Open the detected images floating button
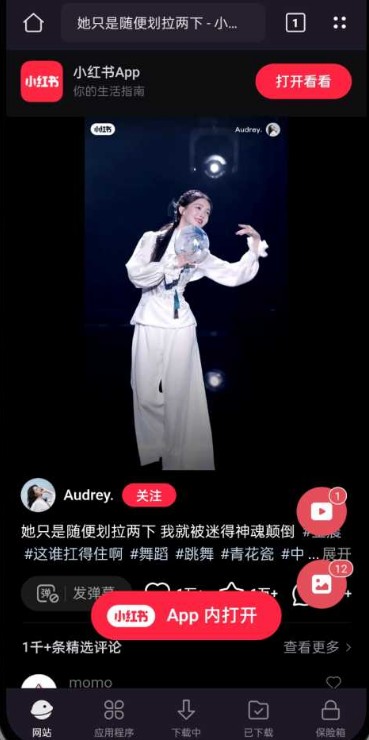The height and width of the screenshot is (740, 369). (x=322, y=584)
